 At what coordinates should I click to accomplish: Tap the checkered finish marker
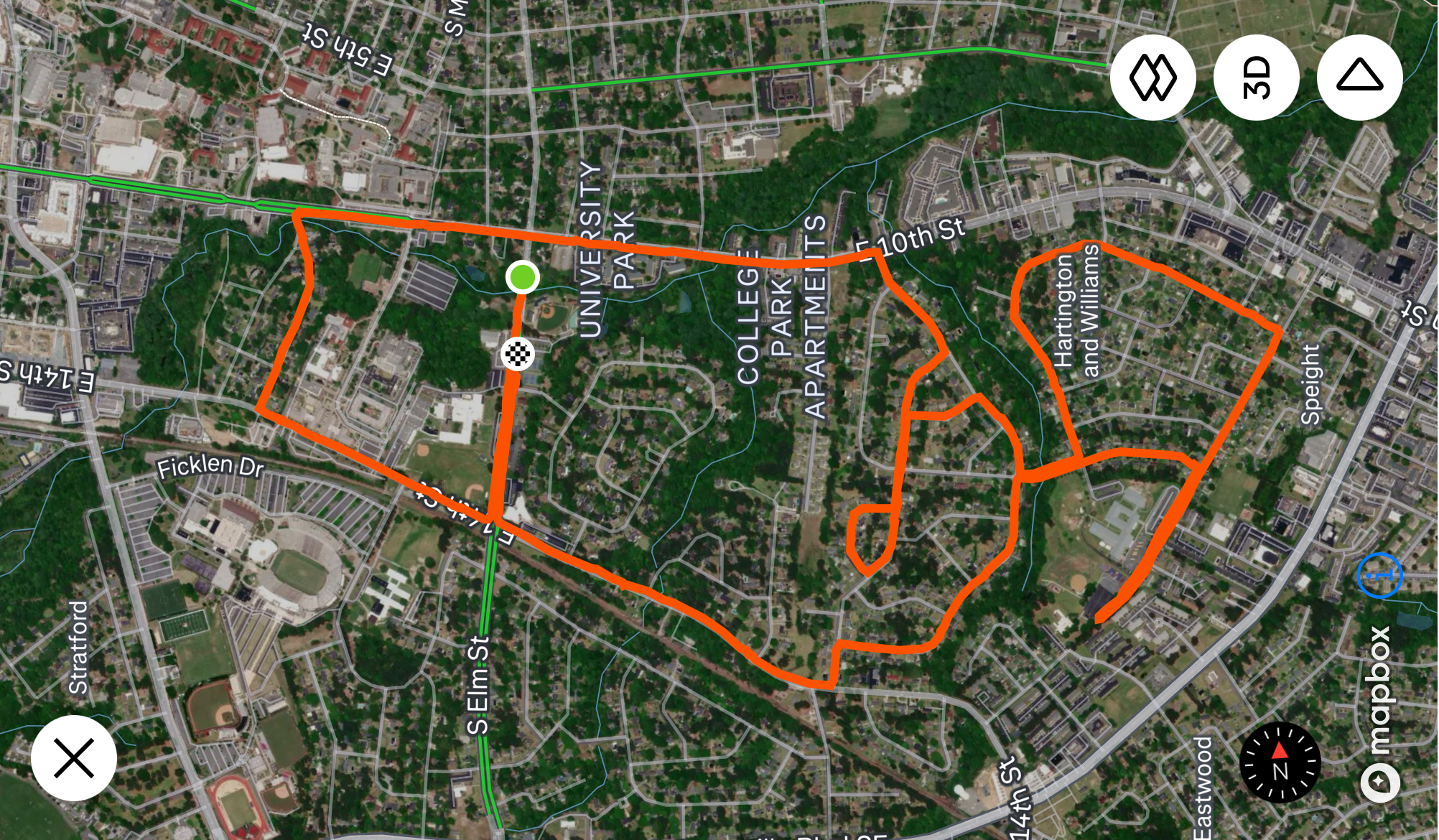pos(518,353)
